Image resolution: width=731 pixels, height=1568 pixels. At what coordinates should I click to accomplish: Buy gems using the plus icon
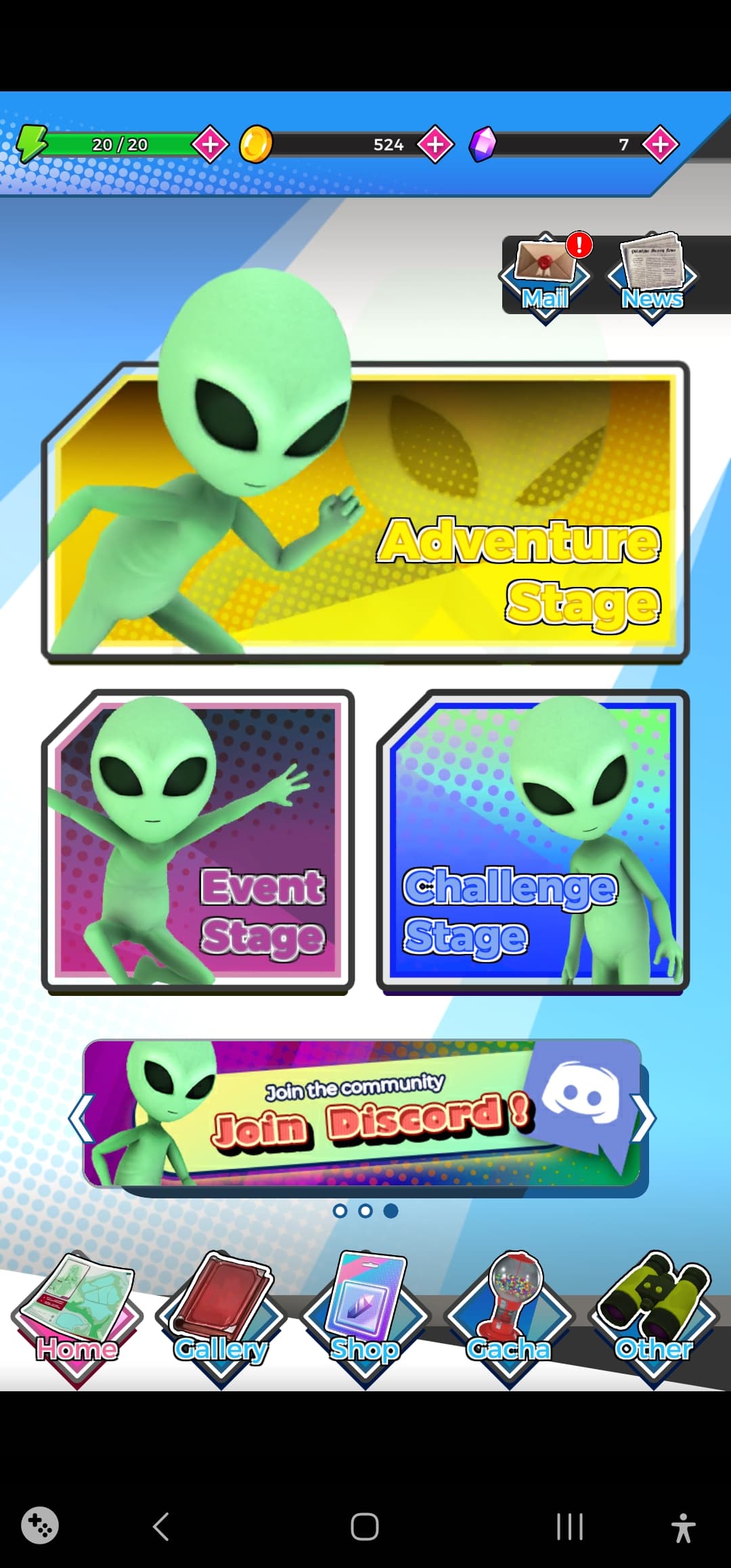pyautogui.click(x=660, y=144)
